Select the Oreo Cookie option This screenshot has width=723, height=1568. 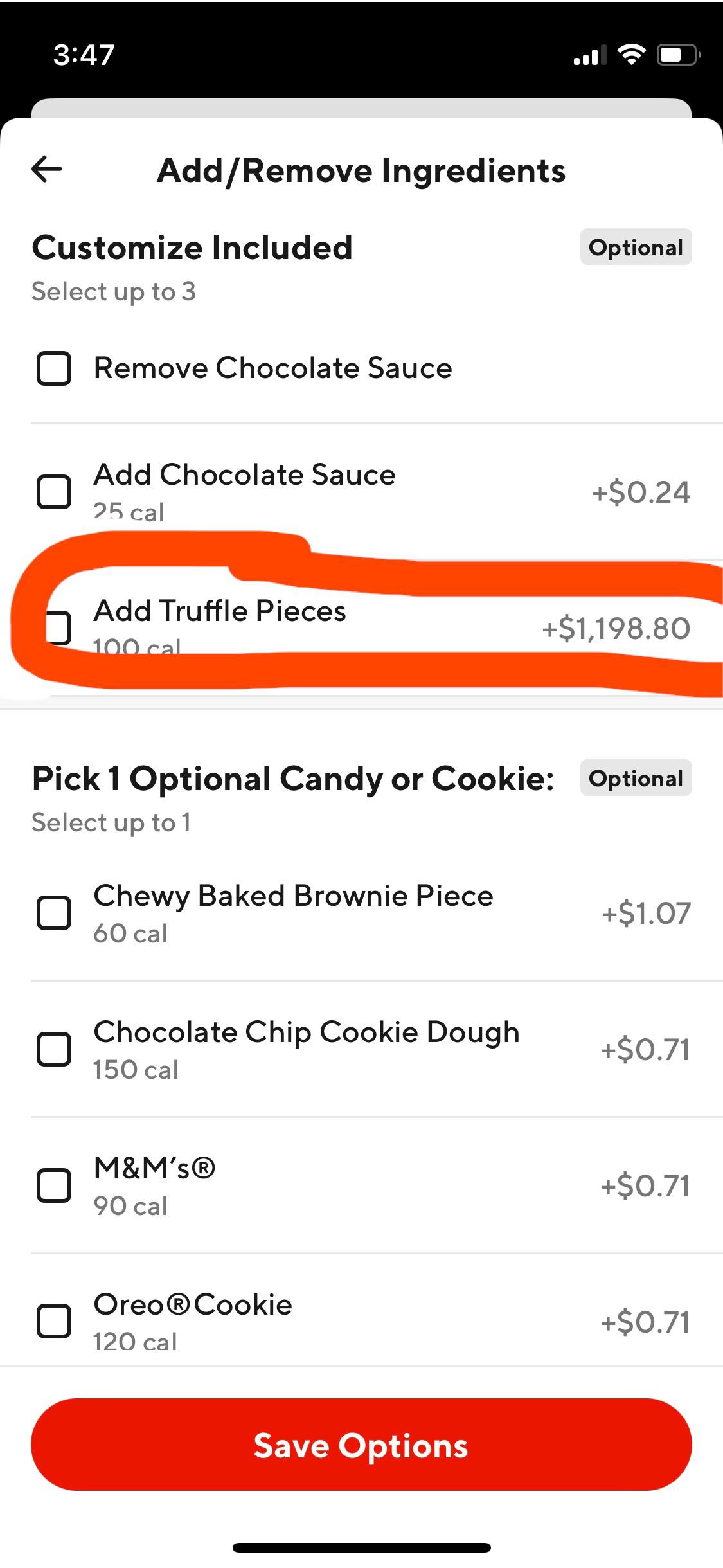pyautogui.click(x=55, y=1322)
